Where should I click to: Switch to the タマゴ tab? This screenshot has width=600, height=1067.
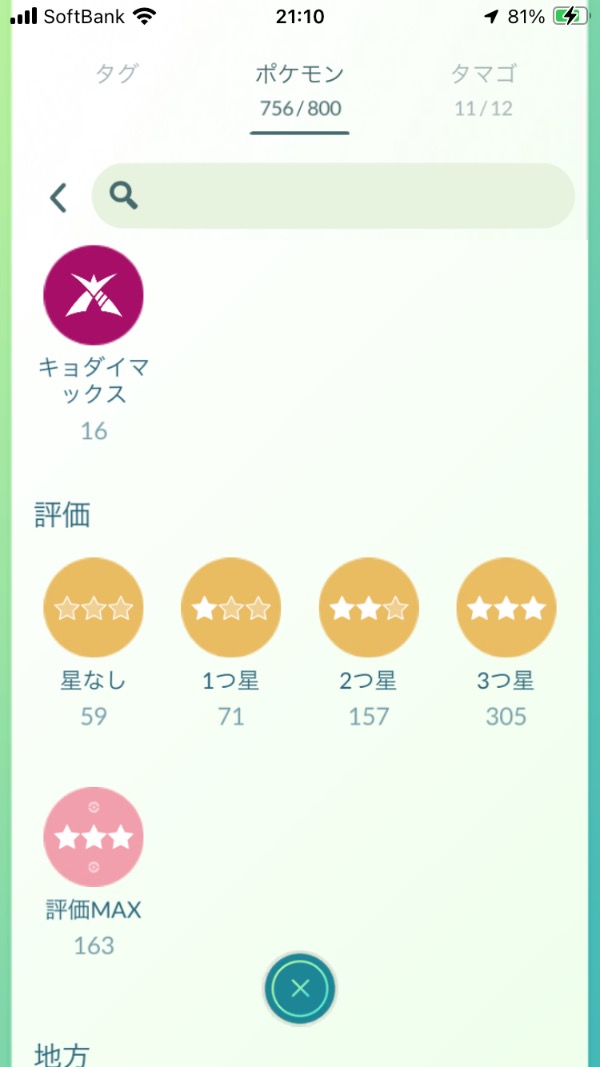484,86
